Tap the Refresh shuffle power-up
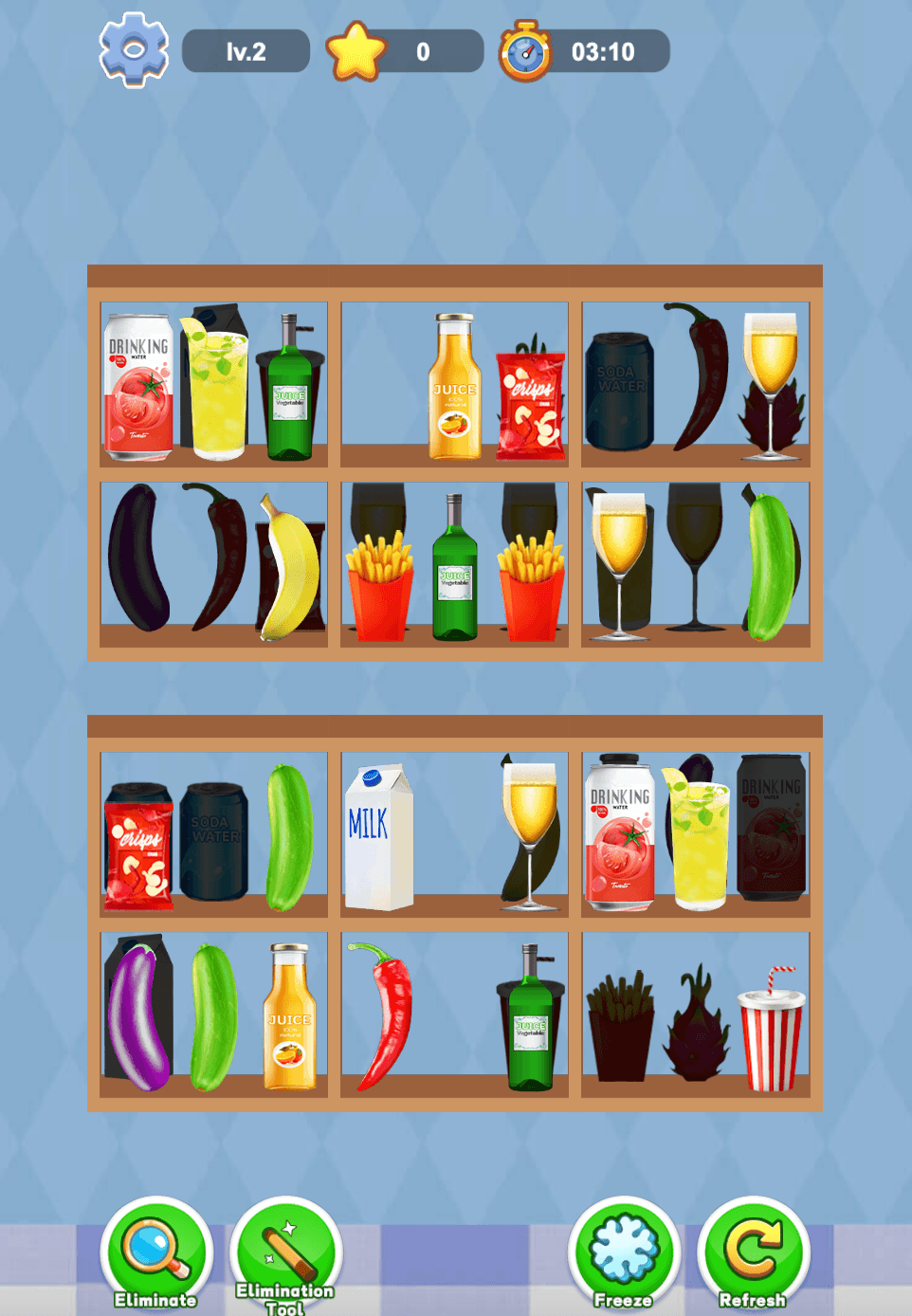 click(753, 1252)
